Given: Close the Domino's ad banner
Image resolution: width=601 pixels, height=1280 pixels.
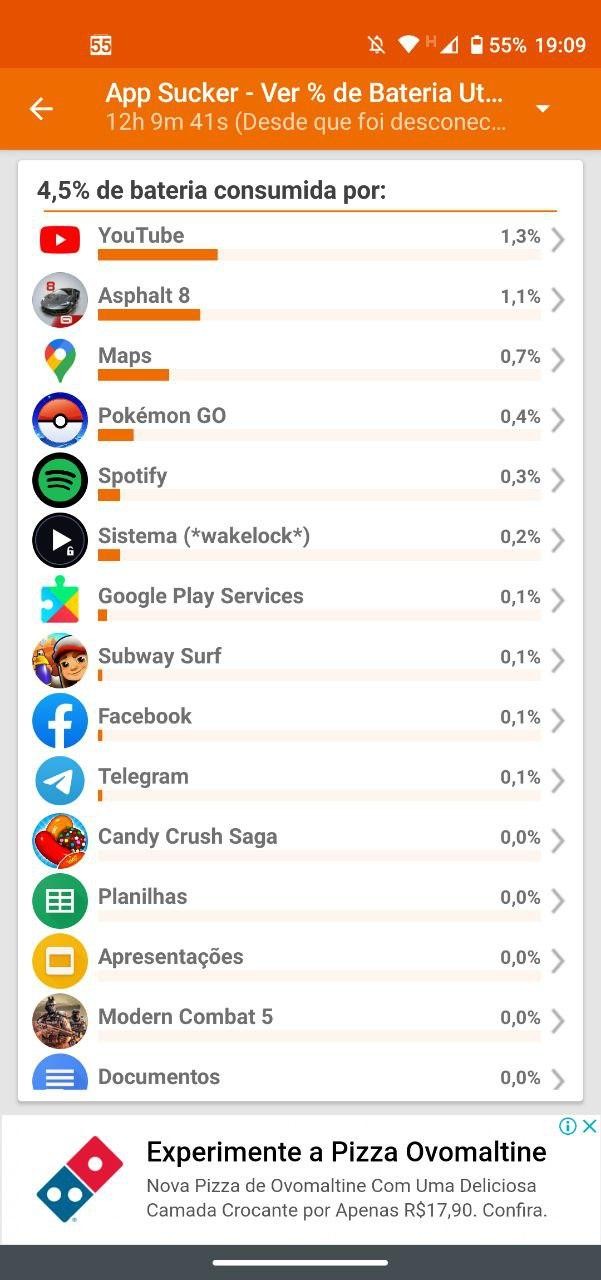Looking at the screenshot, I should point(590,1127).
